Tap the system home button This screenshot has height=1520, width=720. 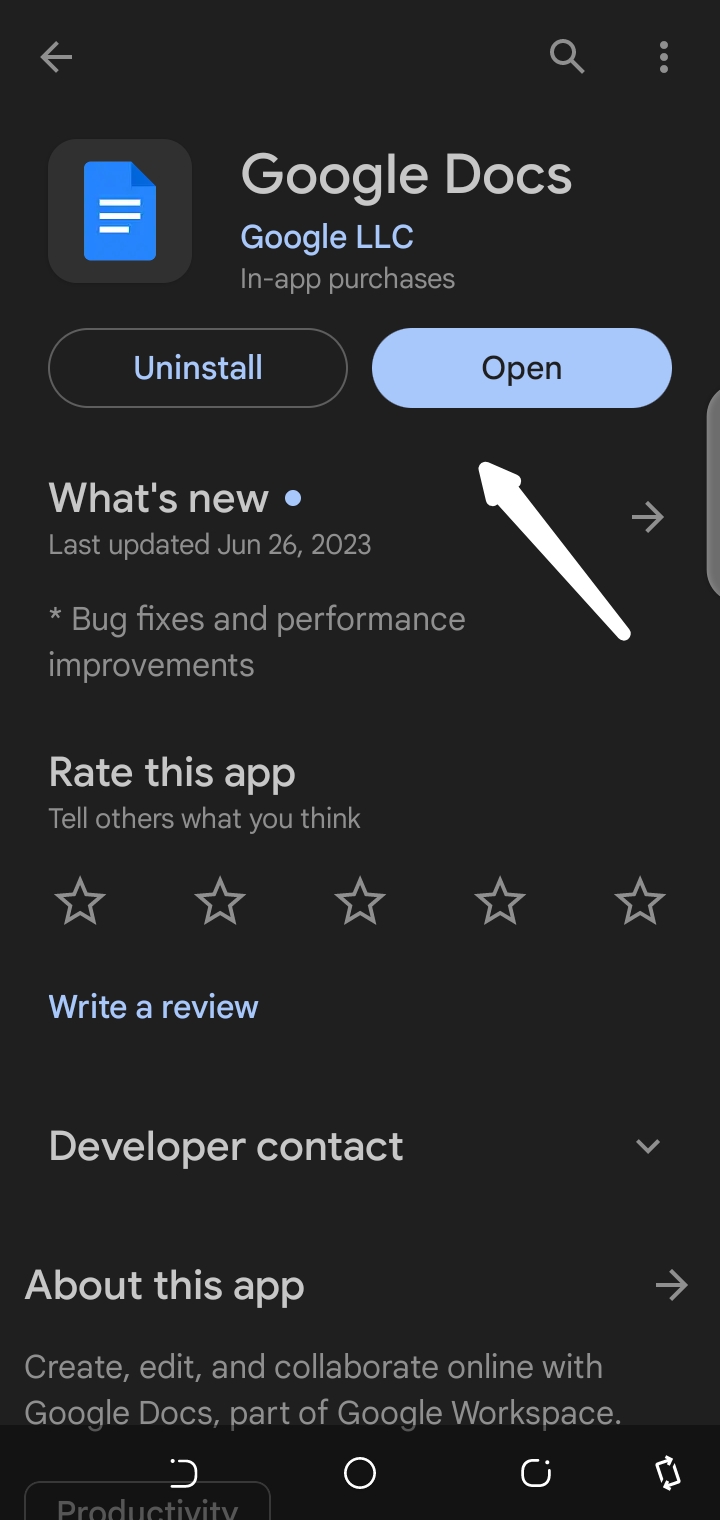pyautogui.click(x=360, y=1472)
